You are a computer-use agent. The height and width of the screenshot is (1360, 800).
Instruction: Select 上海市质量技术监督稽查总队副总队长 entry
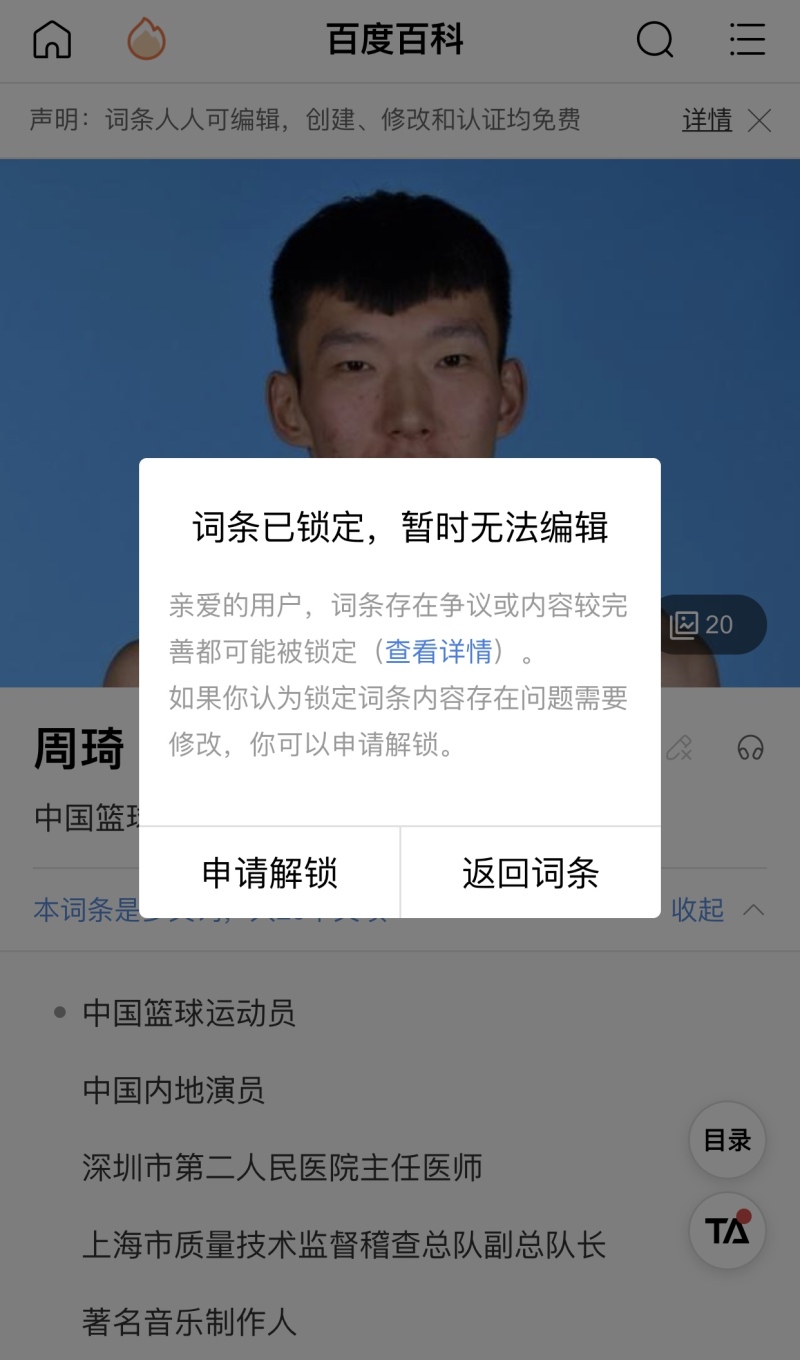coord(344,1245)
